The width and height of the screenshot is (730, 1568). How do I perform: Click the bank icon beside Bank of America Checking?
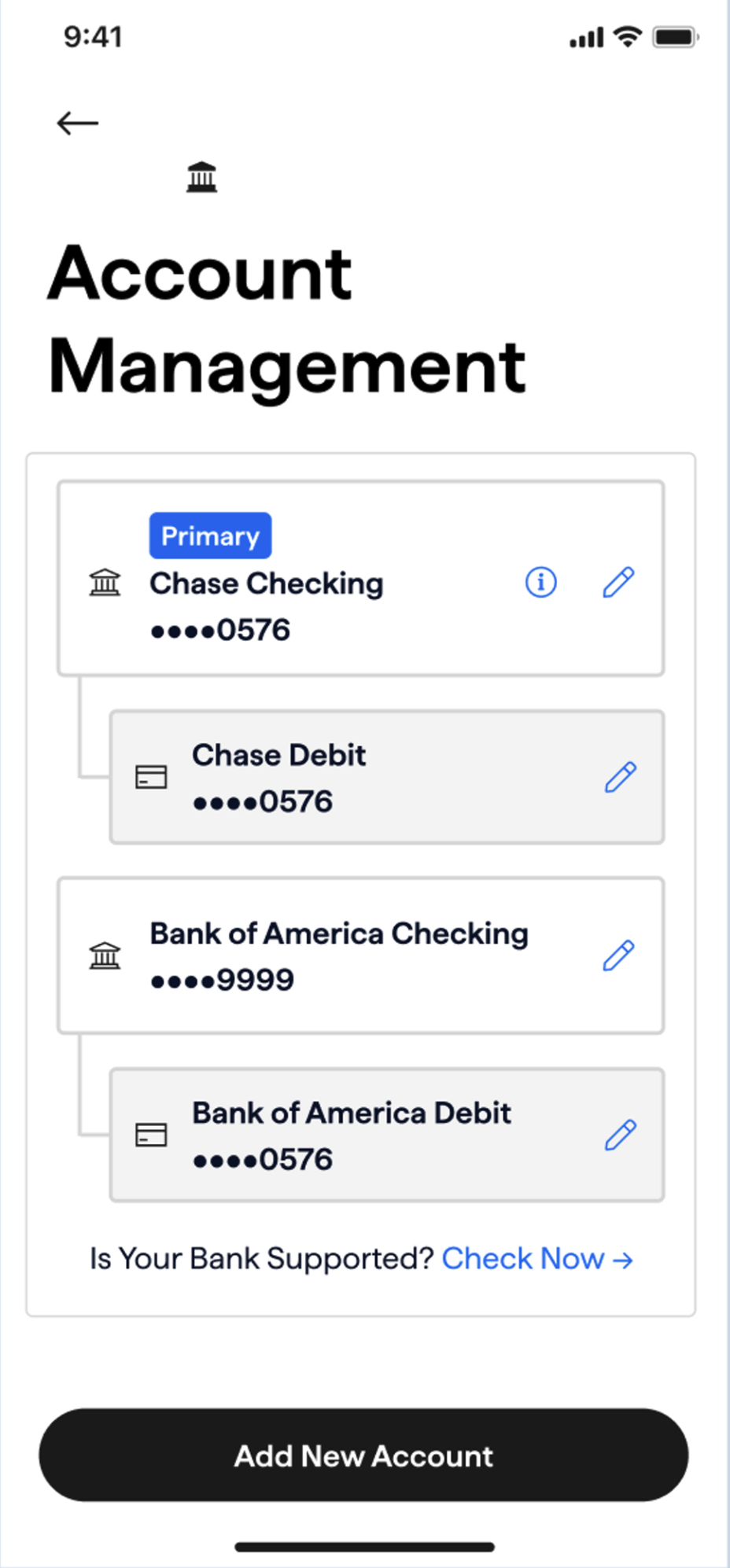(105, 955)
